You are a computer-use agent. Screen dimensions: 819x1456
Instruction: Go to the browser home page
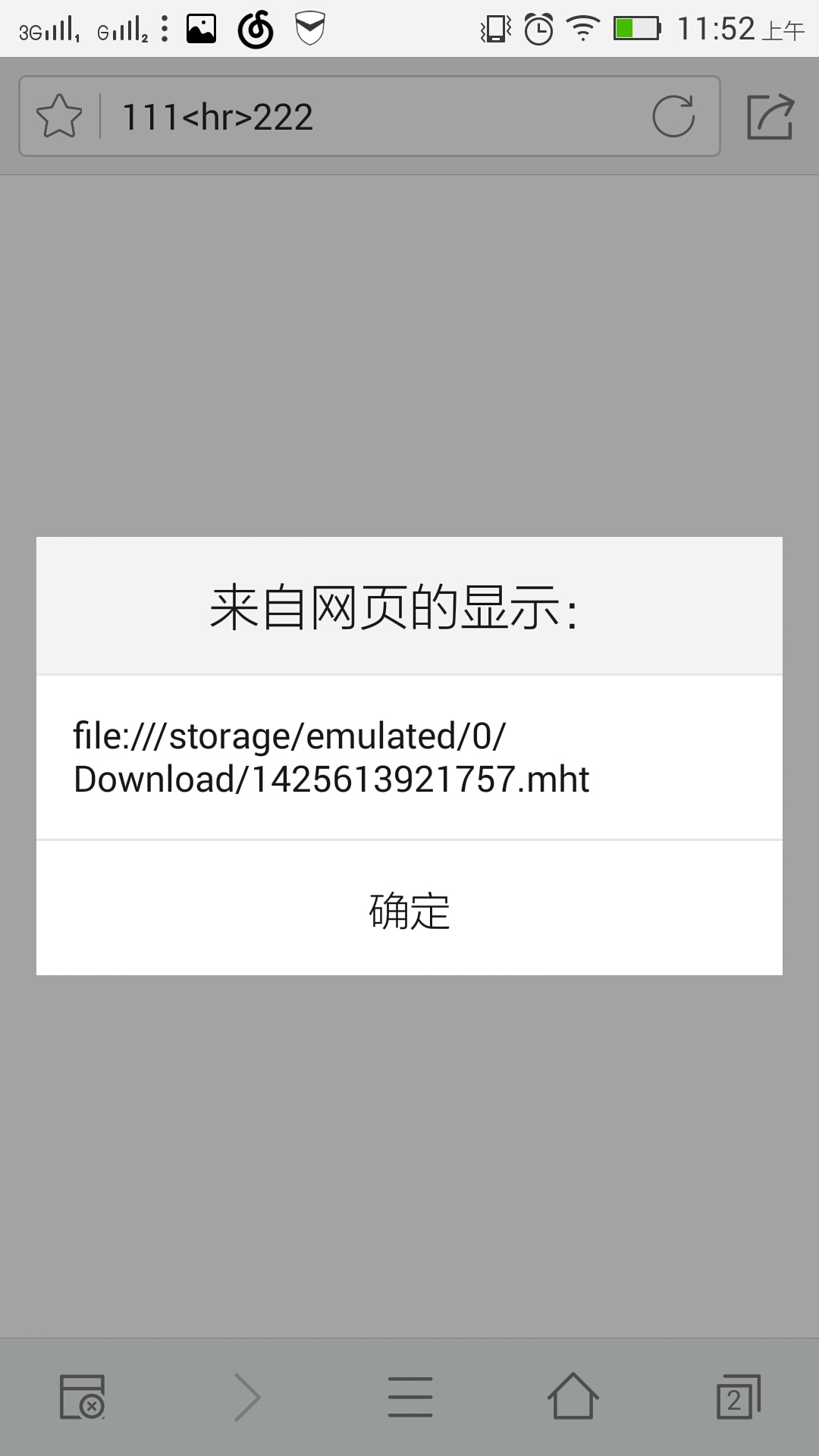coord(573,1396)
